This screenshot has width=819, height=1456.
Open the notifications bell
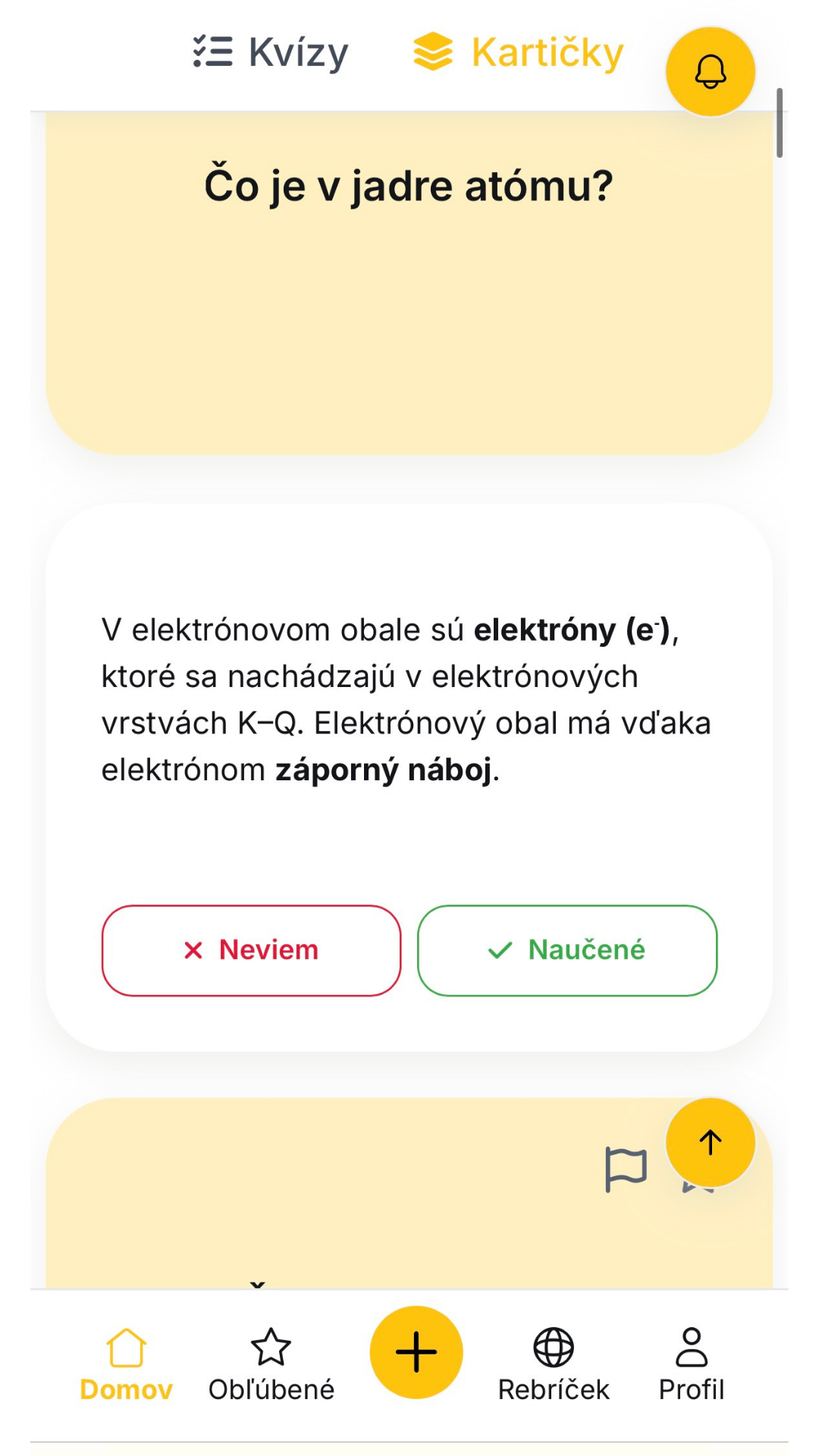(710, 72)
